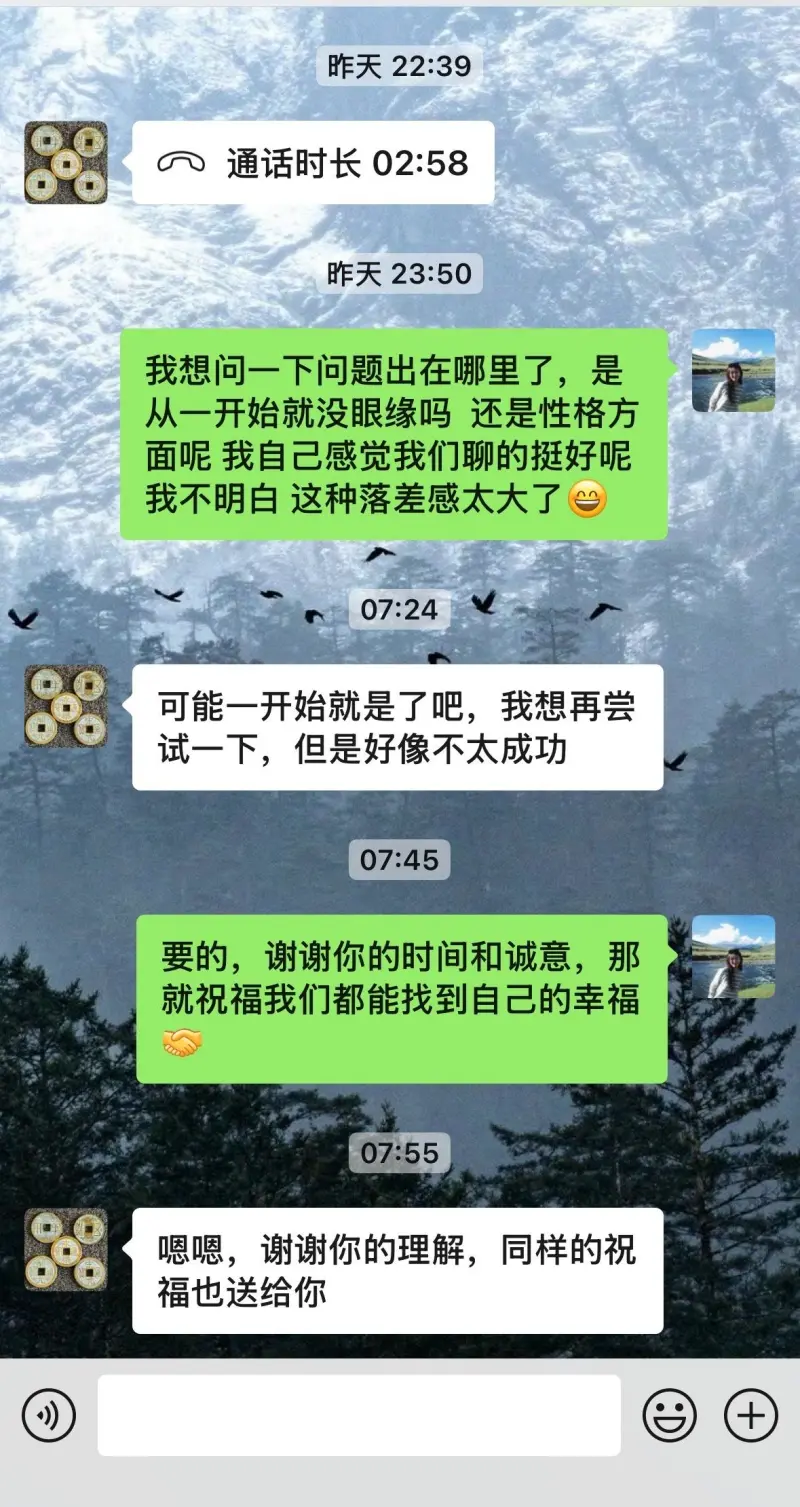The width and height of the screenshot is (800, 1507).
Task: Open the emoji sticker panel
Action: (x=669, y=1415)
